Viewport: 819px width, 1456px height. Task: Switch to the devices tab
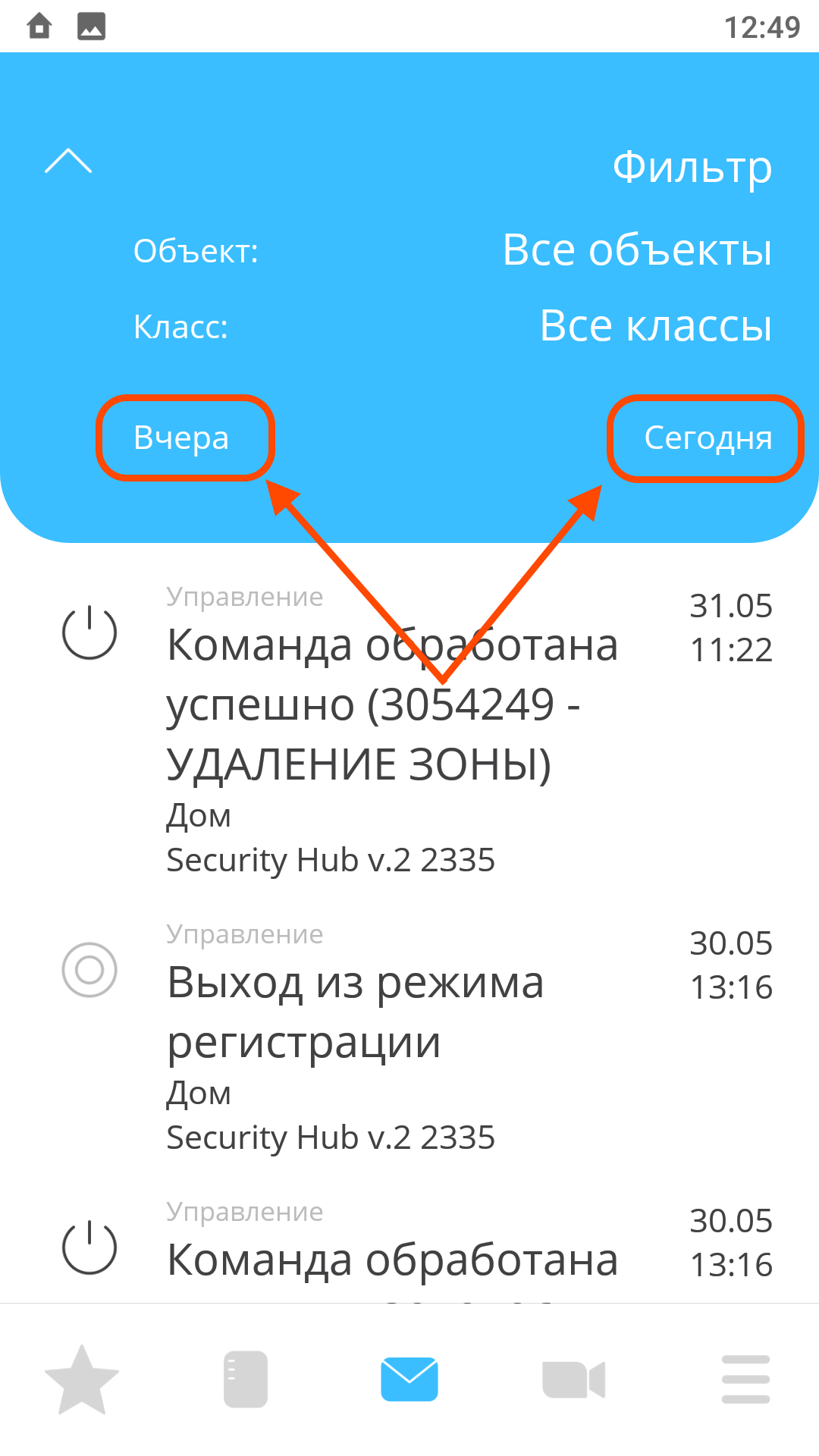click(246, 1379)
